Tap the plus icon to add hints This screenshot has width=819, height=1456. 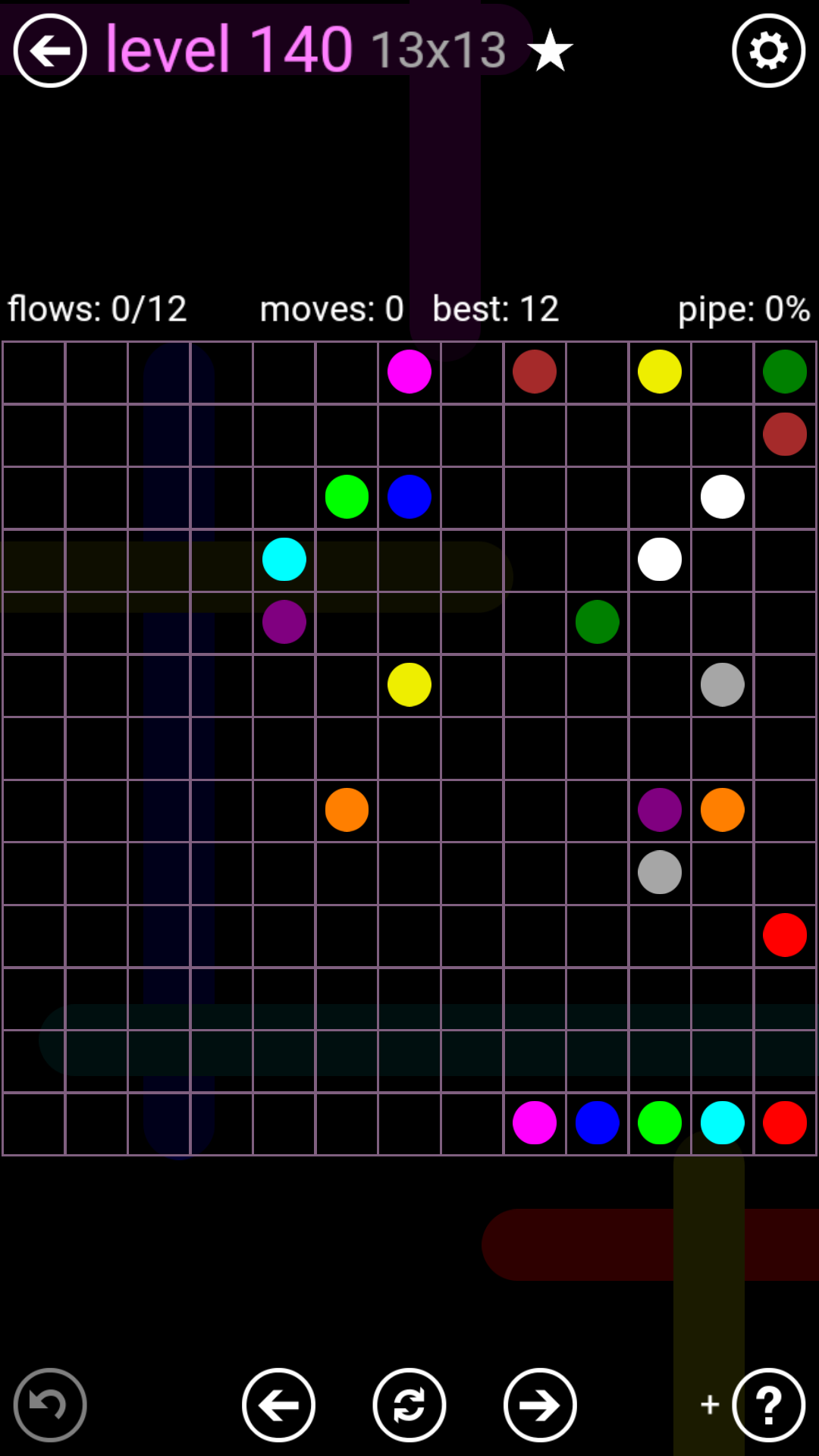click(710, 1404)
